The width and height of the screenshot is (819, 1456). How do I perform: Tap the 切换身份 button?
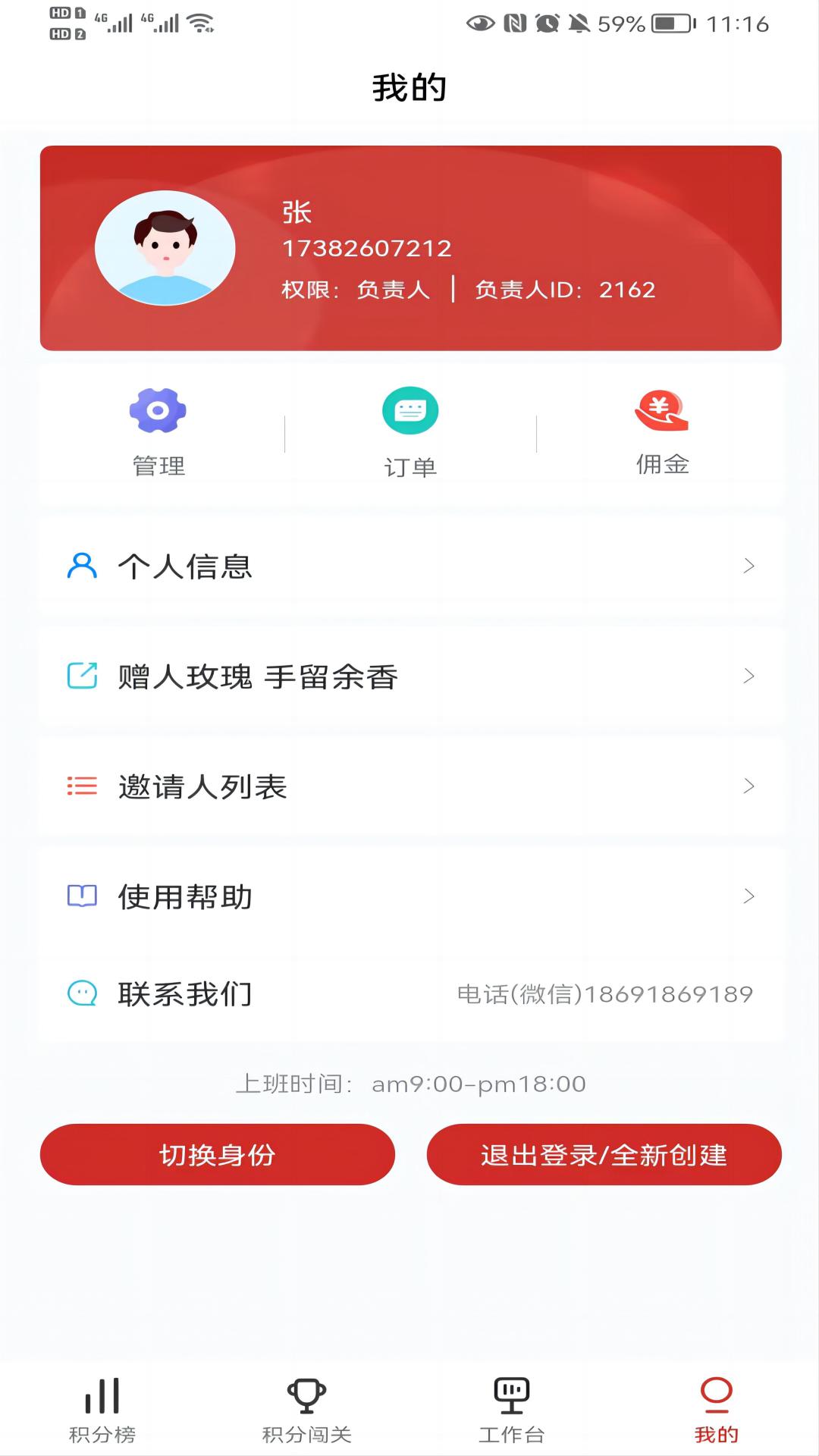point(218,1154)
